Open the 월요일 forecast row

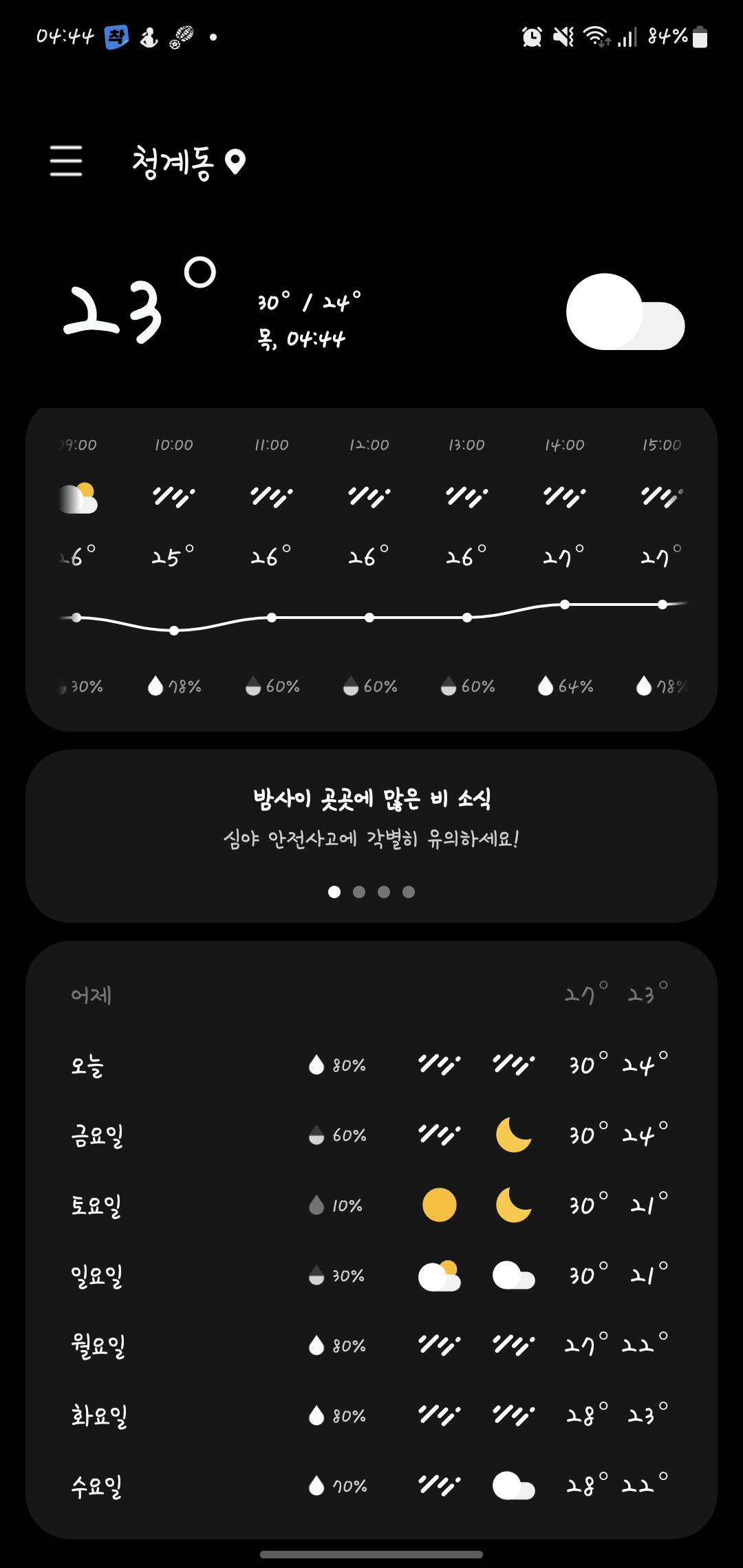point(371,1345)
